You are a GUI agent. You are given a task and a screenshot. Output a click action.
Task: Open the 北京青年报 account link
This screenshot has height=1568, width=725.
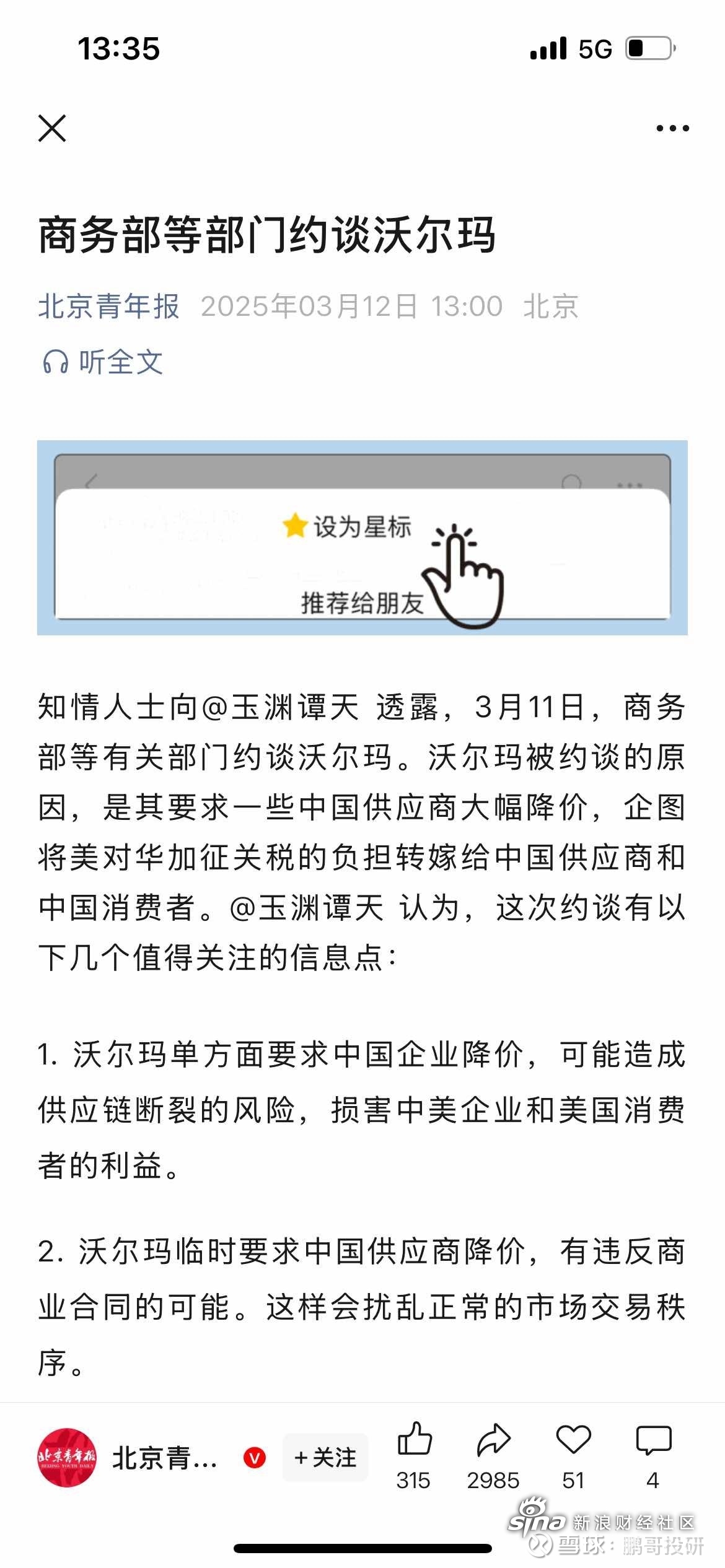point(109,307)
